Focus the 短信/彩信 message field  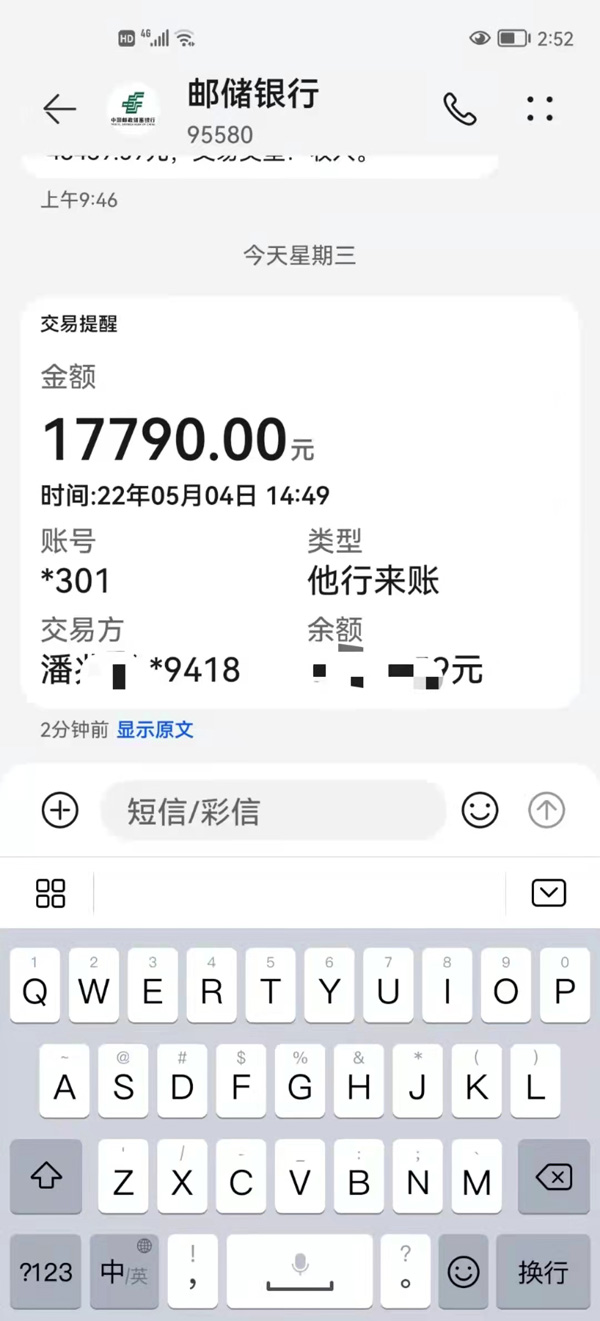pos(272,811)
